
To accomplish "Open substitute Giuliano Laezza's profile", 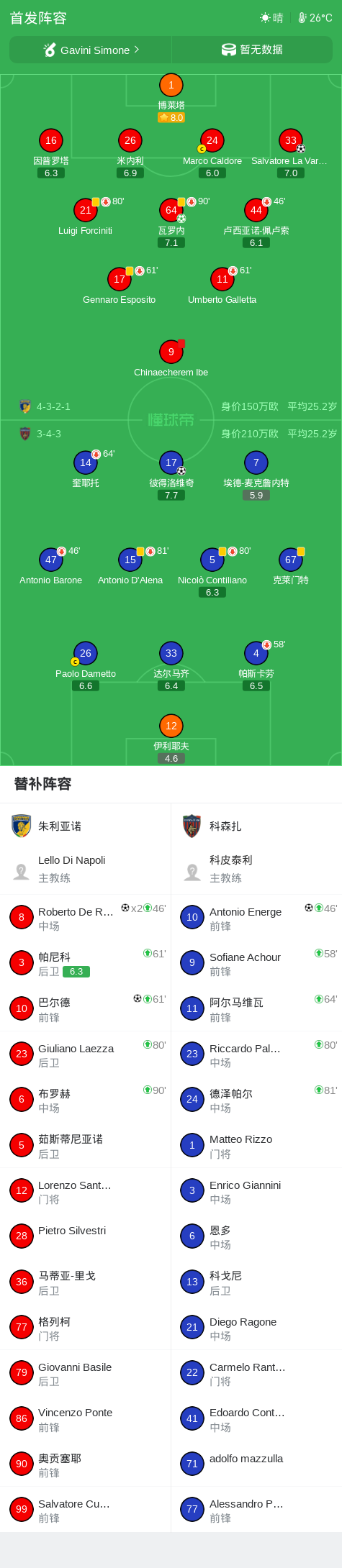I will click(86, 1054).
